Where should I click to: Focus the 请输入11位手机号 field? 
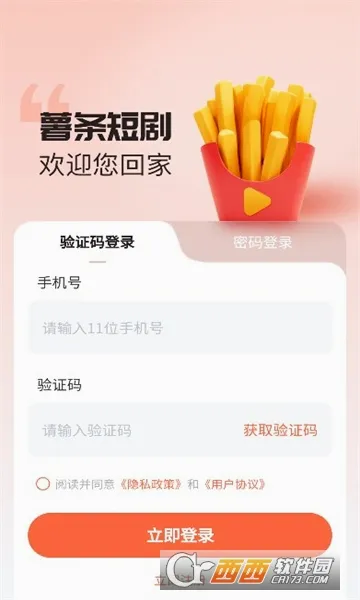[x=181, y=328]
